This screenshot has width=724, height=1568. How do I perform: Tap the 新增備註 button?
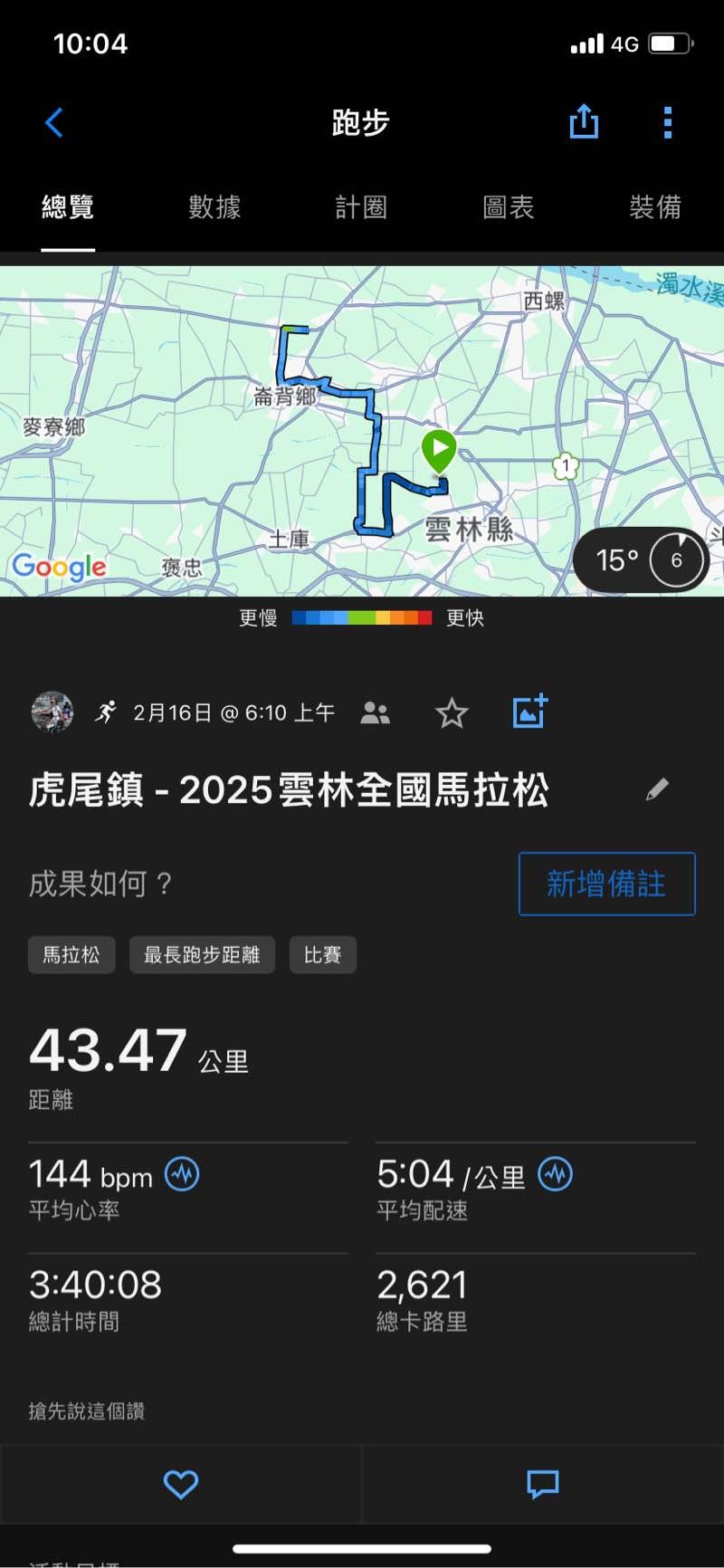(606, 884)
